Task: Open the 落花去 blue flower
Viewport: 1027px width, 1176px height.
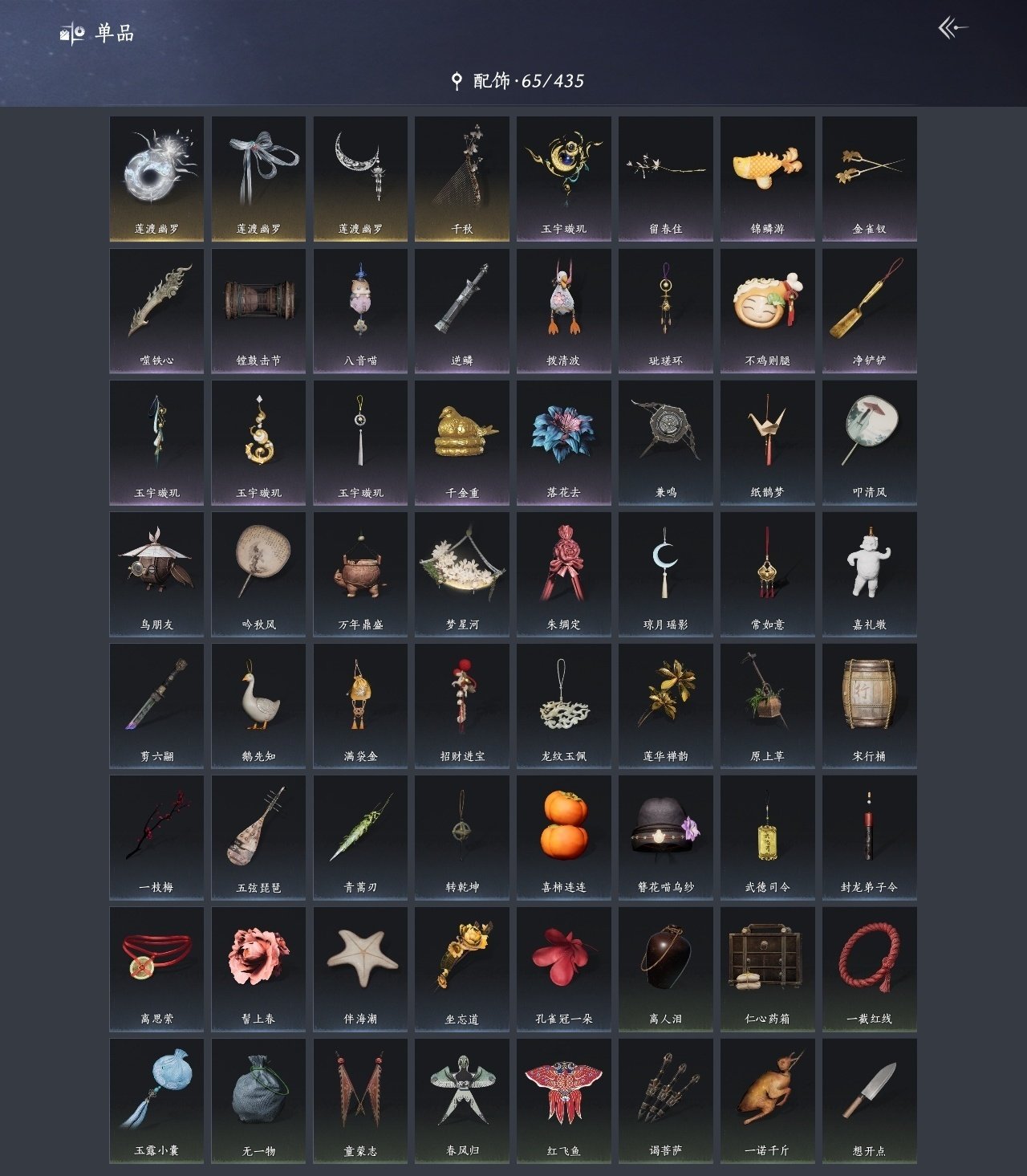Action: (x=563, y=442)
